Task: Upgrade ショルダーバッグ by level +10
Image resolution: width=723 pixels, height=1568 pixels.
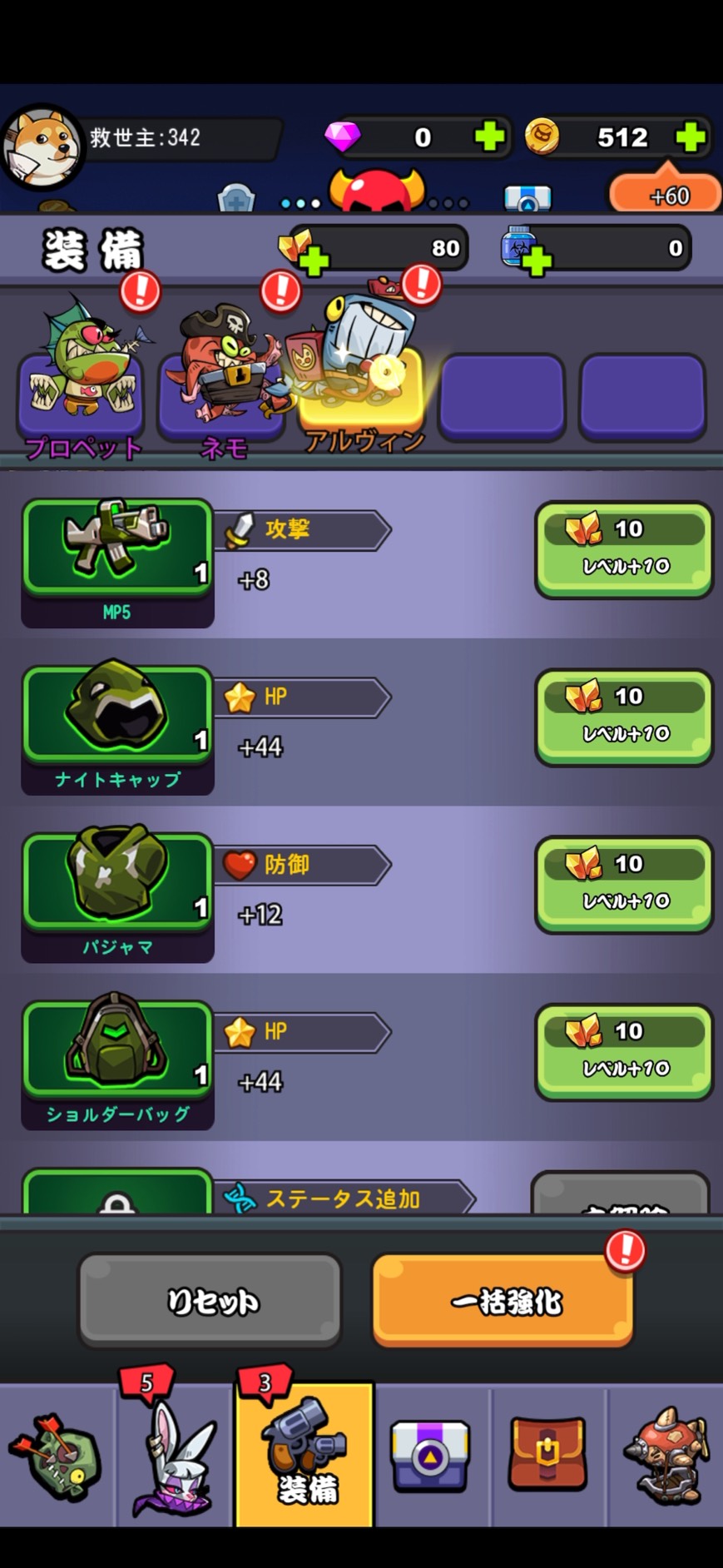Action: point(624,1051)
